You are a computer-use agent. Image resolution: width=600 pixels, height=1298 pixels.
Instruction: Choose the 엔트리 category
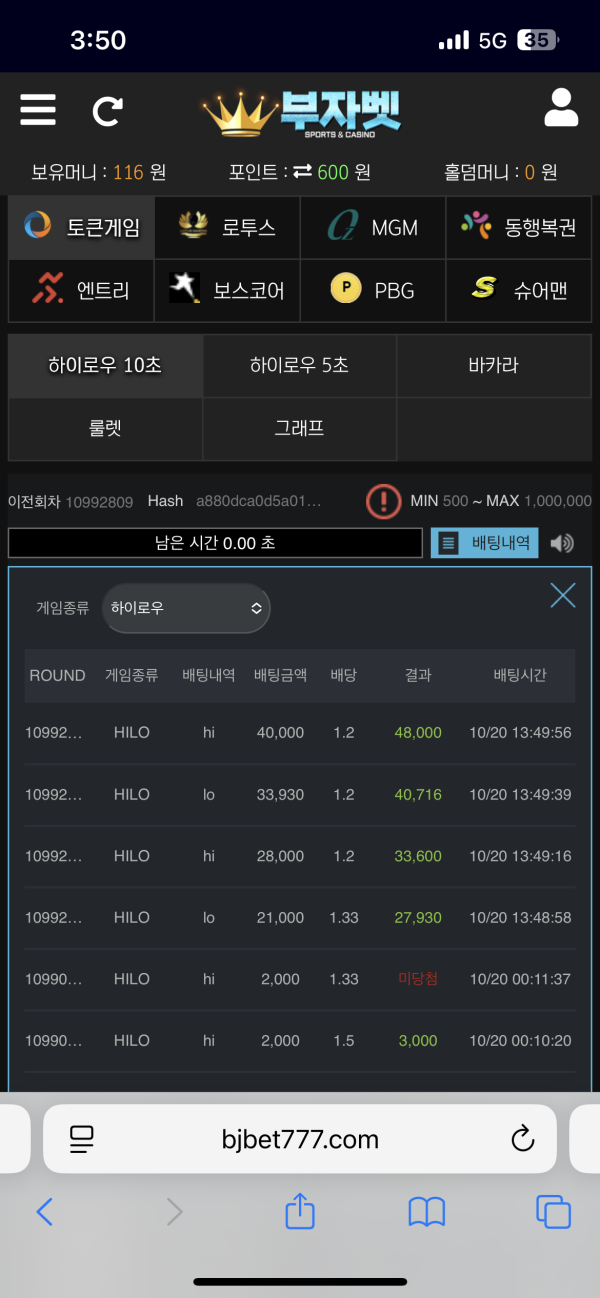pyautogui.click(x=81, y=290)
